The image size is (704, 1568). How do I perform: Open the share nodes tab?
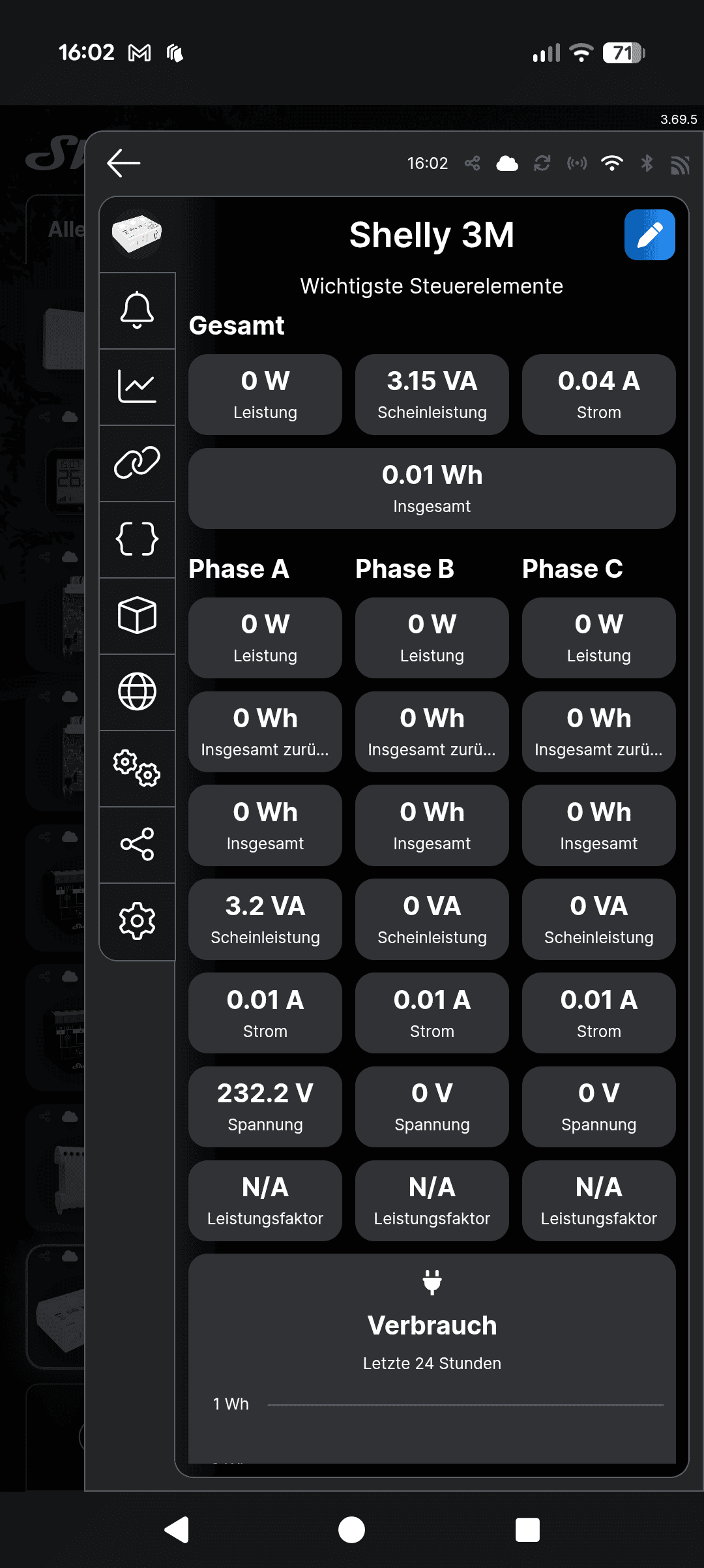pos(137,845)
